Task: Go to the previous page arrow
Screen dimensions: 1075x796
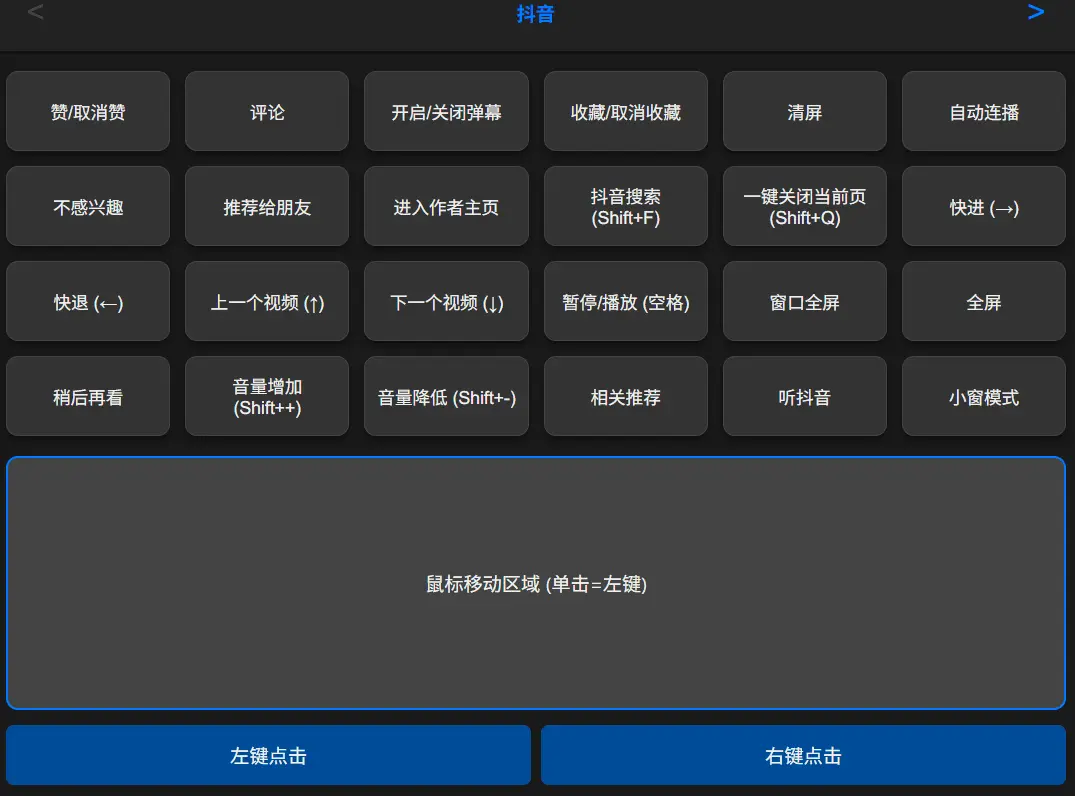Action: 36,13
